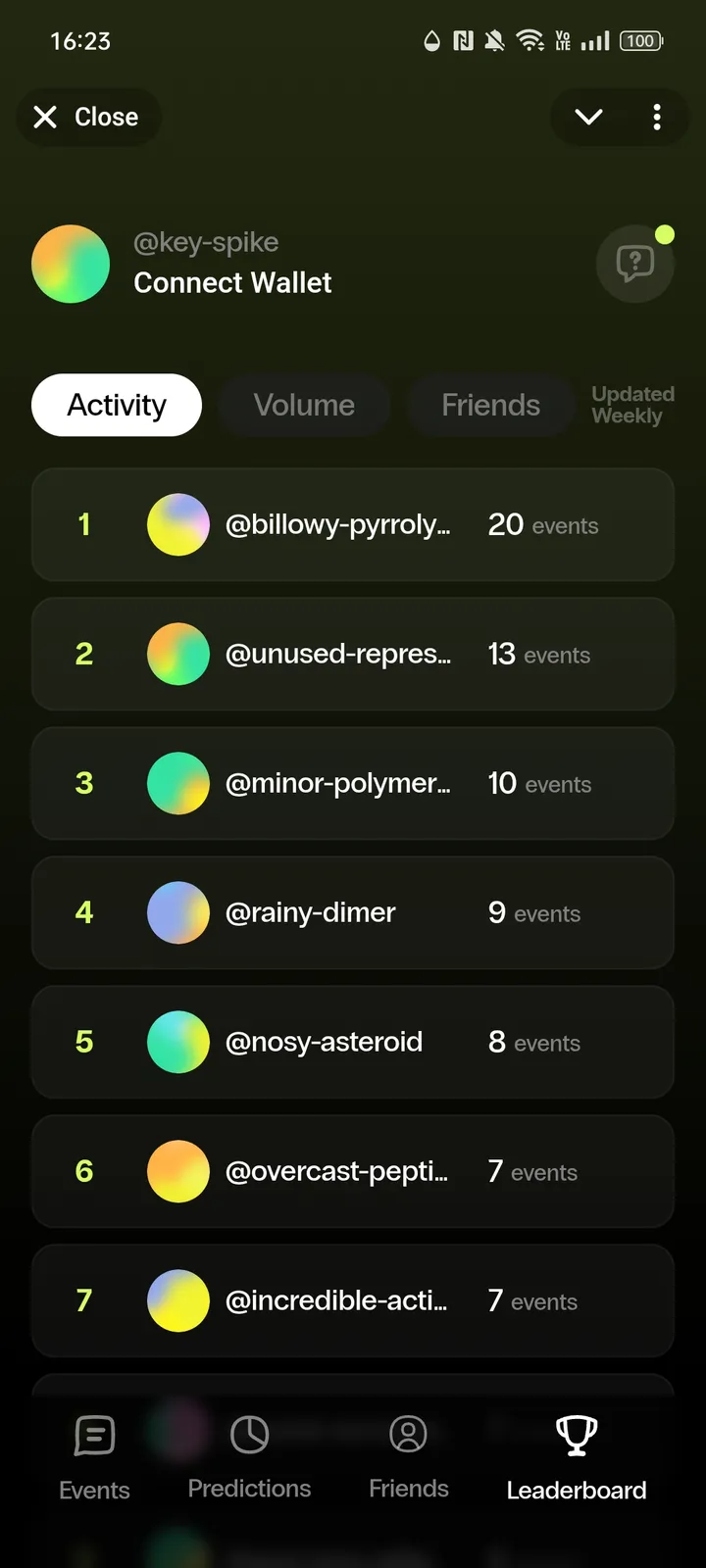Close the mini app
This screenshot has height=1568, width=706.
tap(87, 117)
